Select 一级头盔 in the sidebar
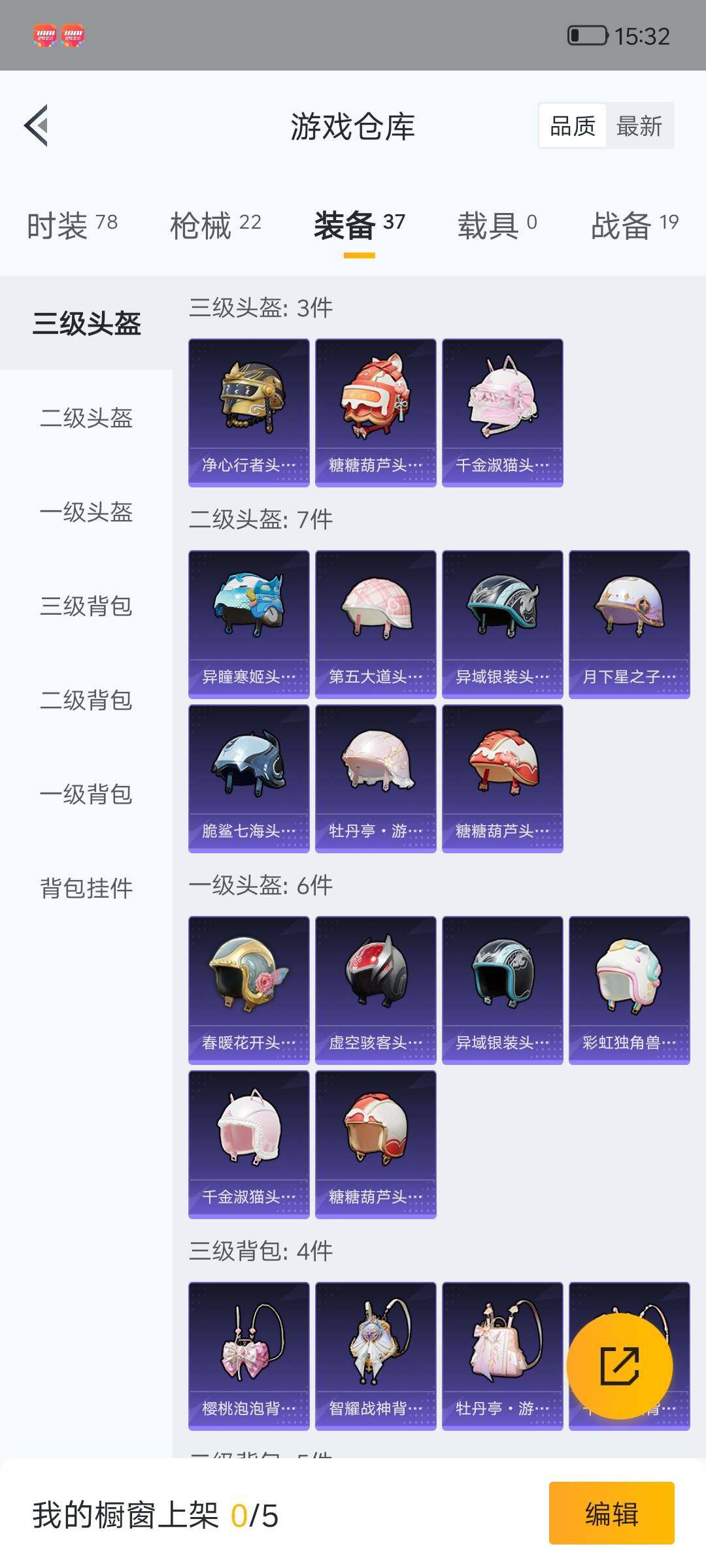 (x=86, y=512)
